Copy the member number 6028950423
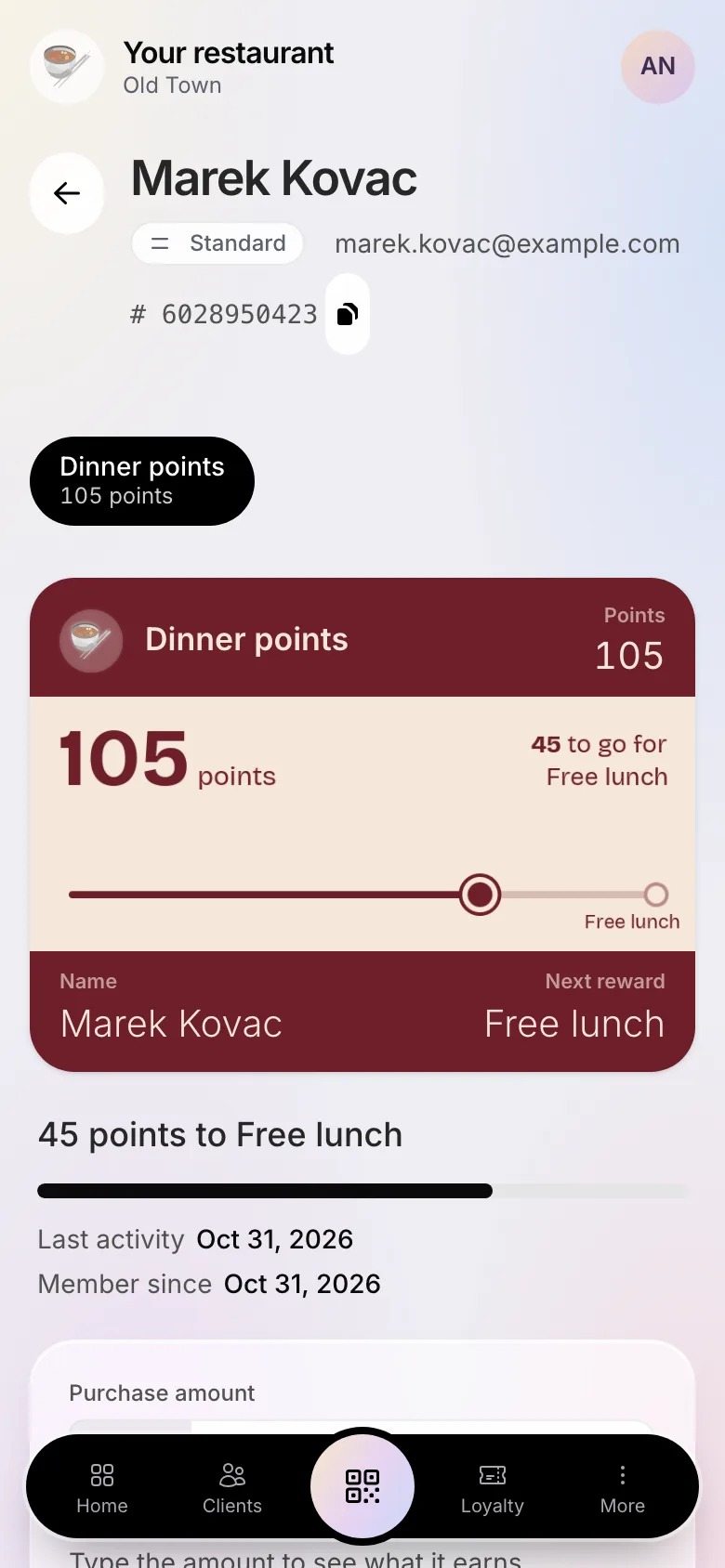Viewport: 725px width, 1568px height. pyautogui.click(x=348, y=314)
